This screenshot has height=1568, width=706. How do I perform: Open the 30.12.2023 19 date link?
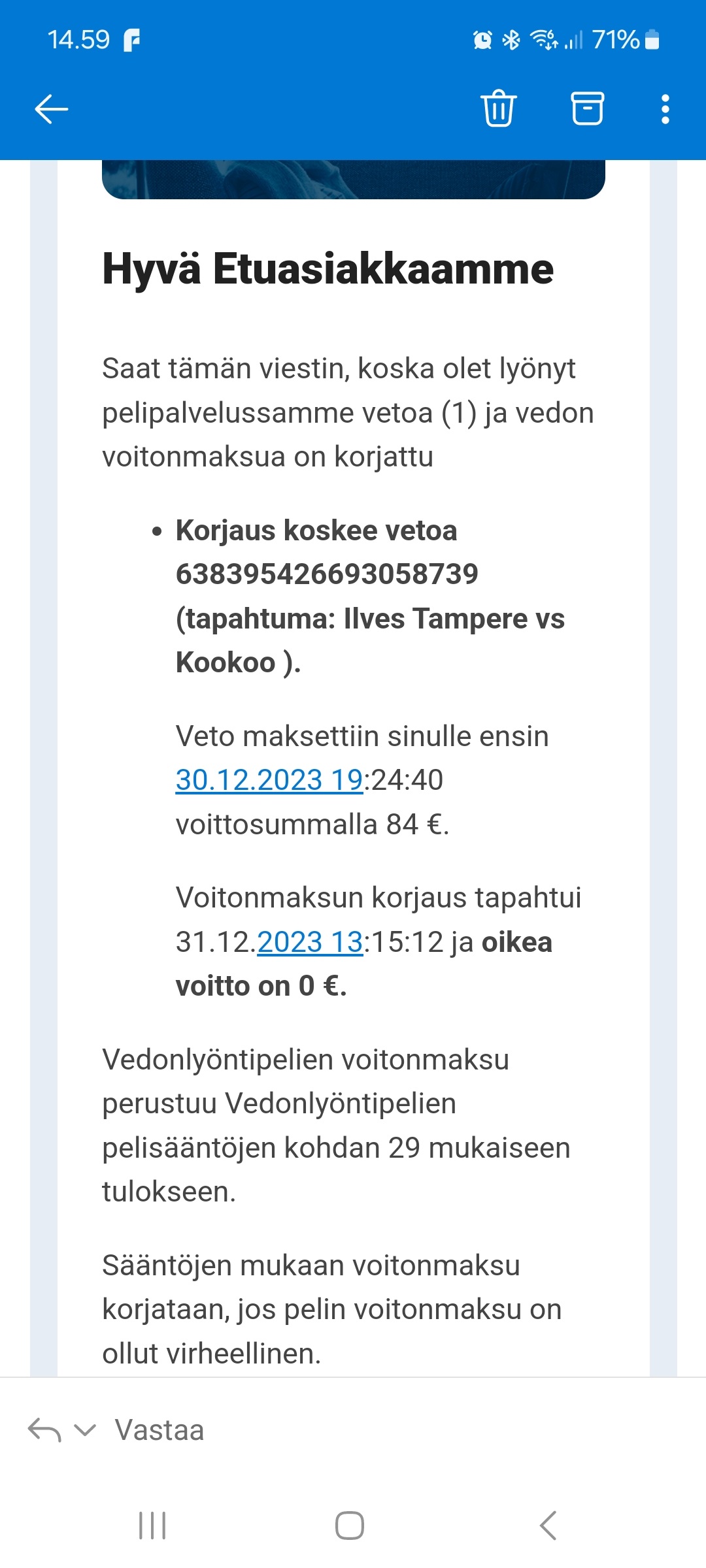click(269, 780)
